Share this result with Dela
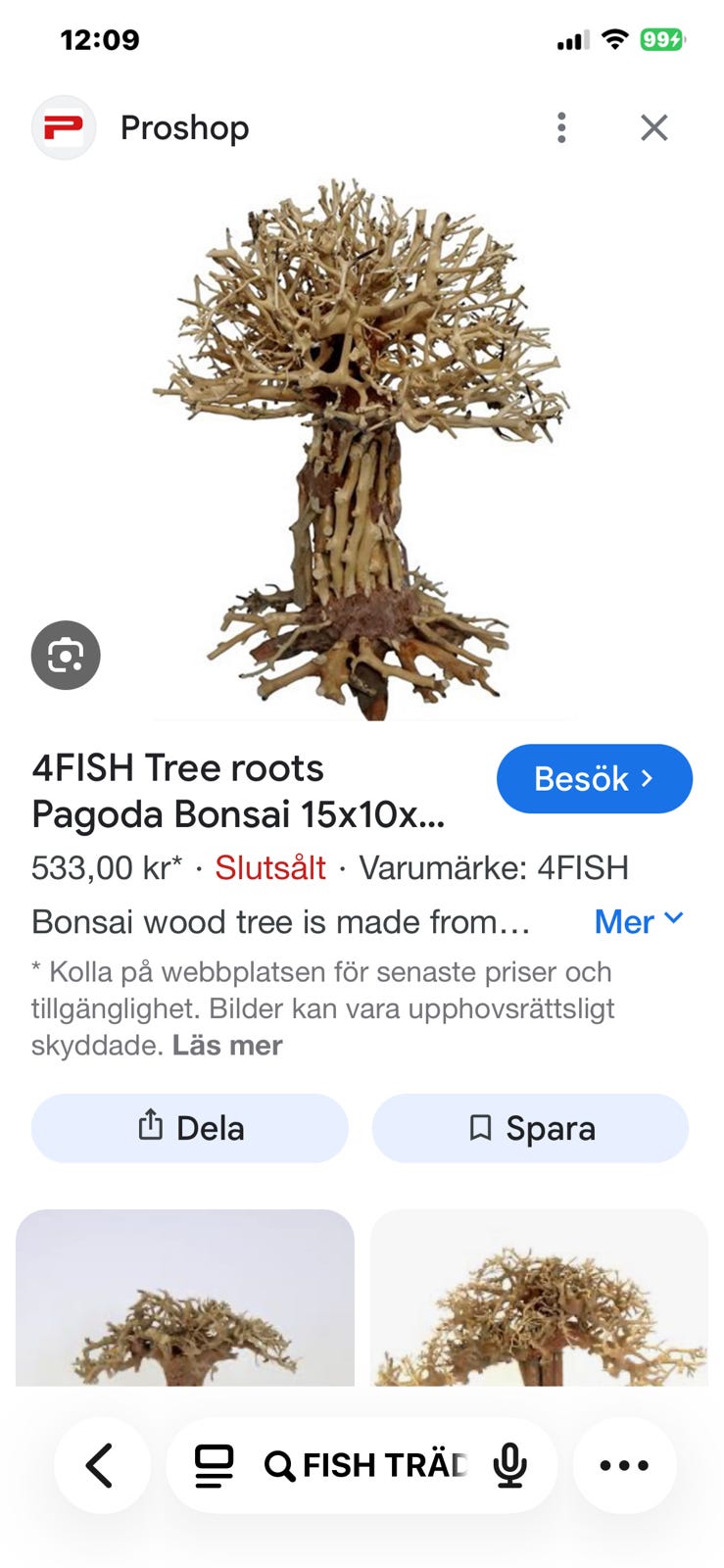 point(190,1128)
